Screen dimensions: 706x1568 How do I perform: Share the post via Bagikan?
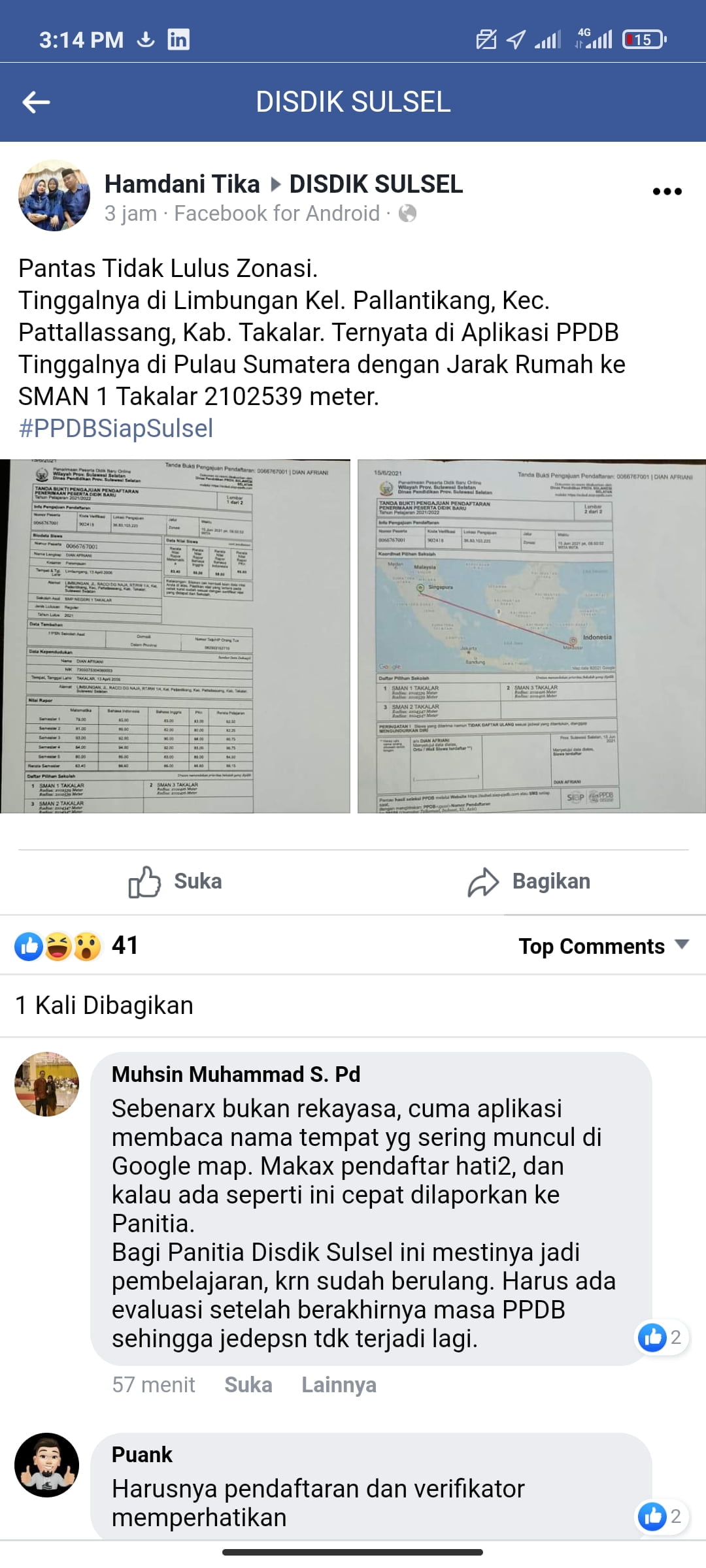(x=529, y=881)
